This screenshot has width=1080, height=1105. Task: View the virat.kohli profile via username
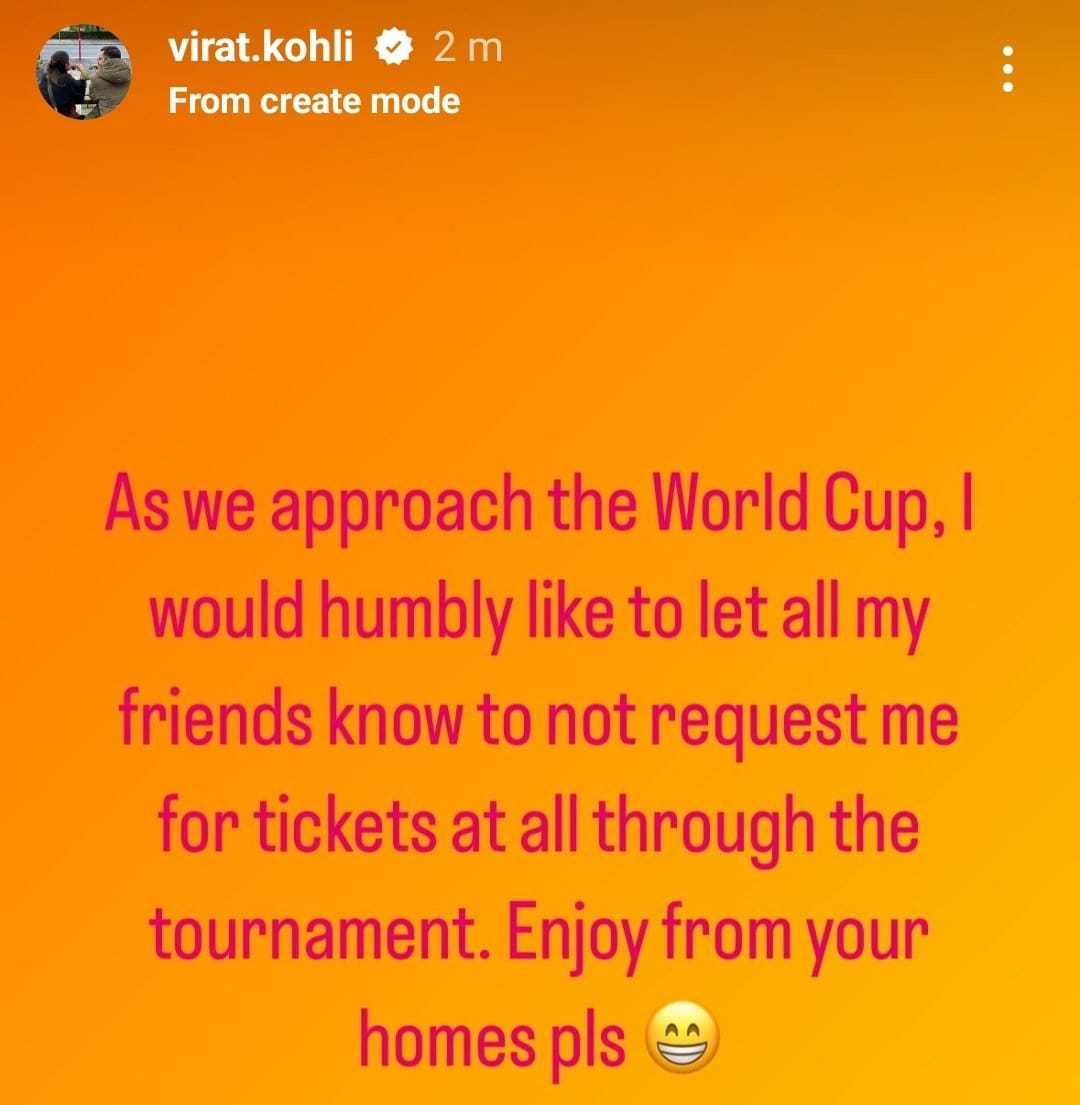pyautogui.click(x=261, y=47)
